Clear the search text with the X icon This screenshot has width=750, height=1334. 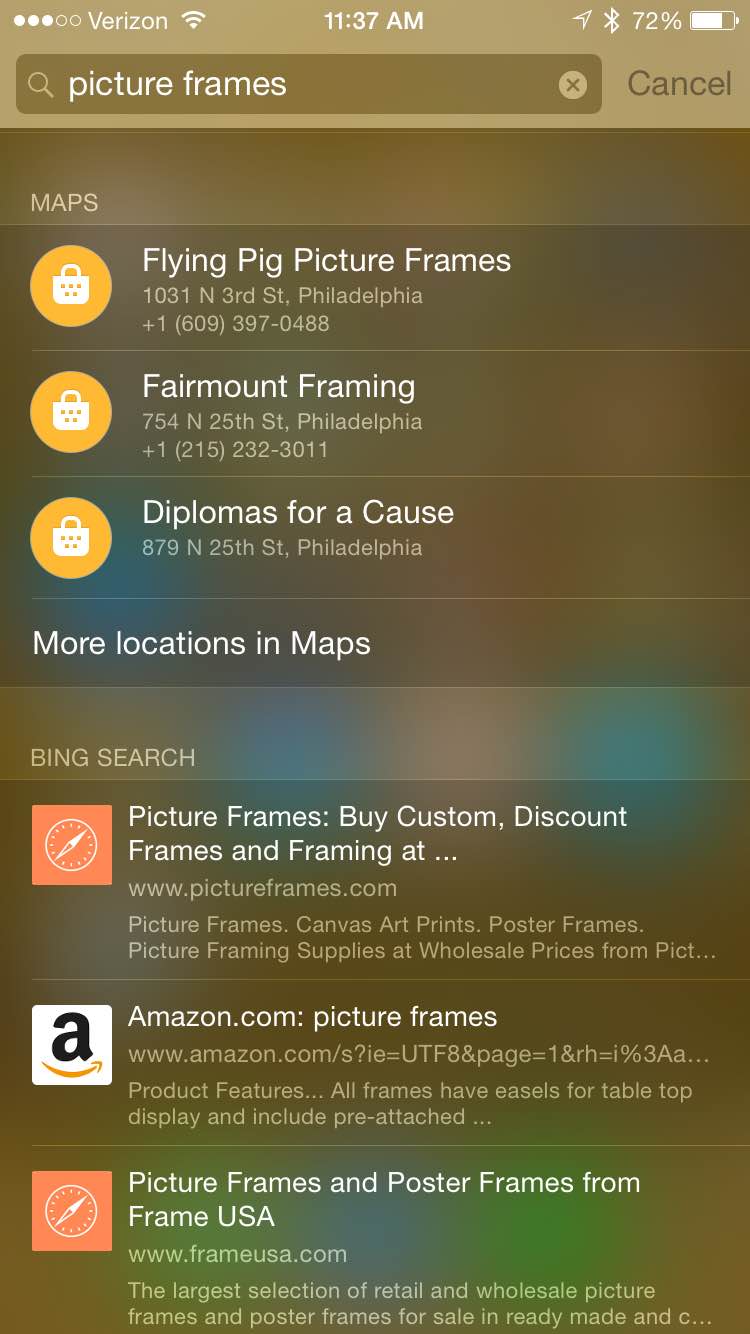click(572, 85)
